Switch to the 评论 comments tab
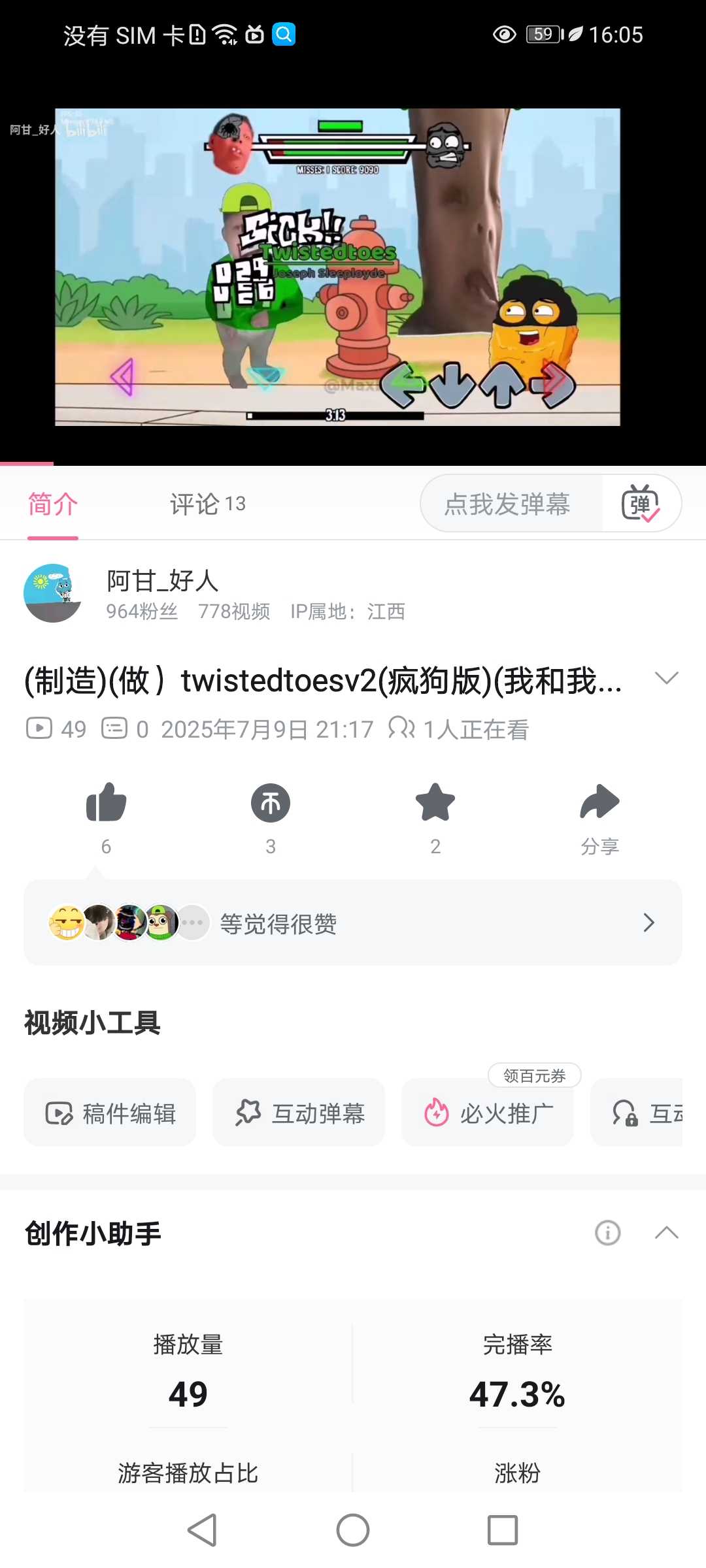 click(x=207, y=504)
